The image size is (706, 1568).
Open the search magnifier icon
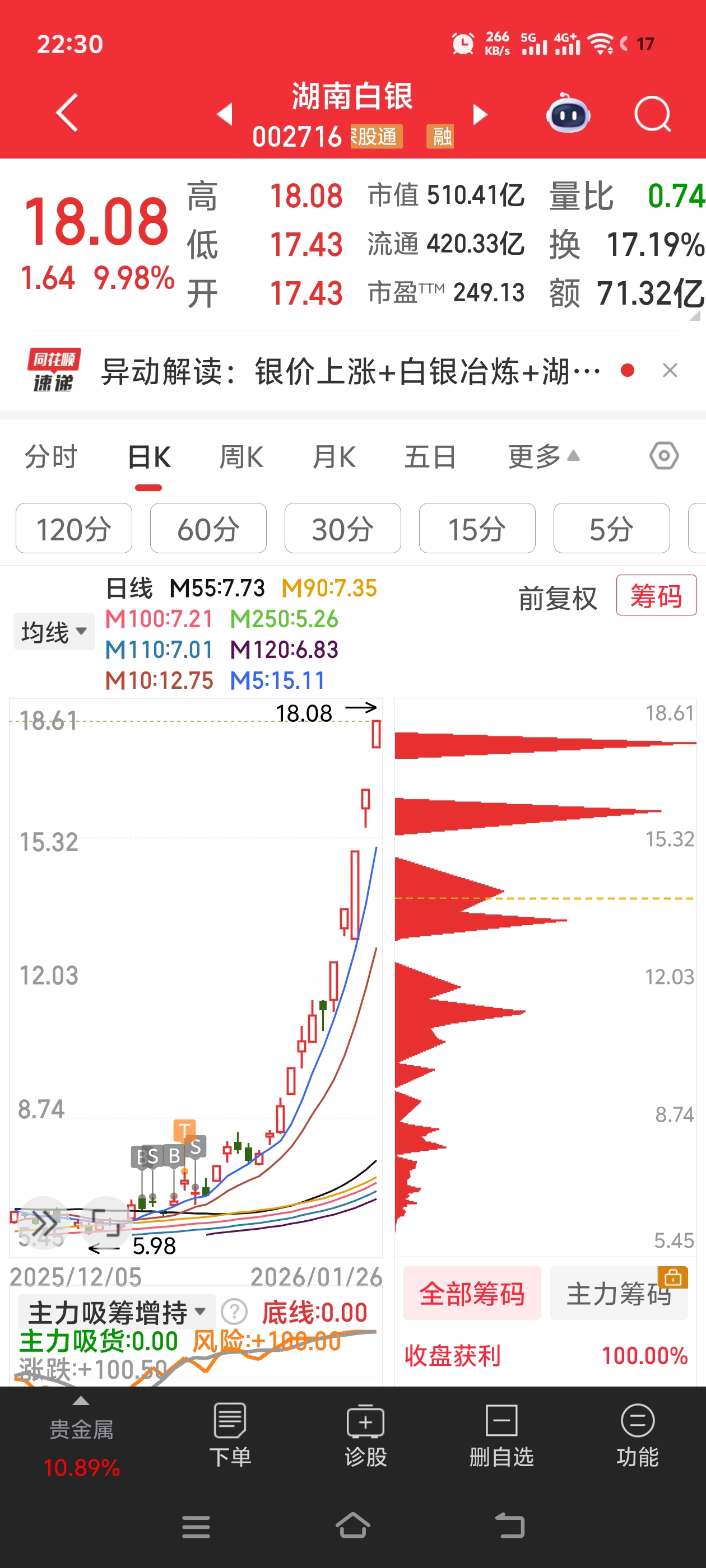click(x=652, y=114)
